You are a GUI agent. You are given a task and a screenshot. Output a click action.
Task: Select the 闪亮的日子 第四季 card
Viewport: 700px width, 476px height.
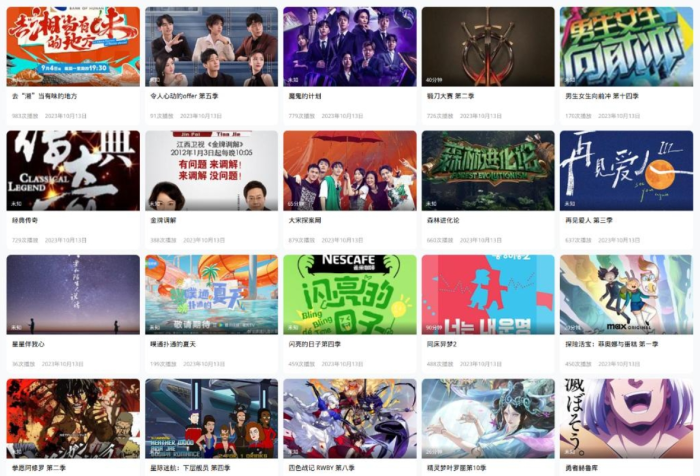click(349, 294)
